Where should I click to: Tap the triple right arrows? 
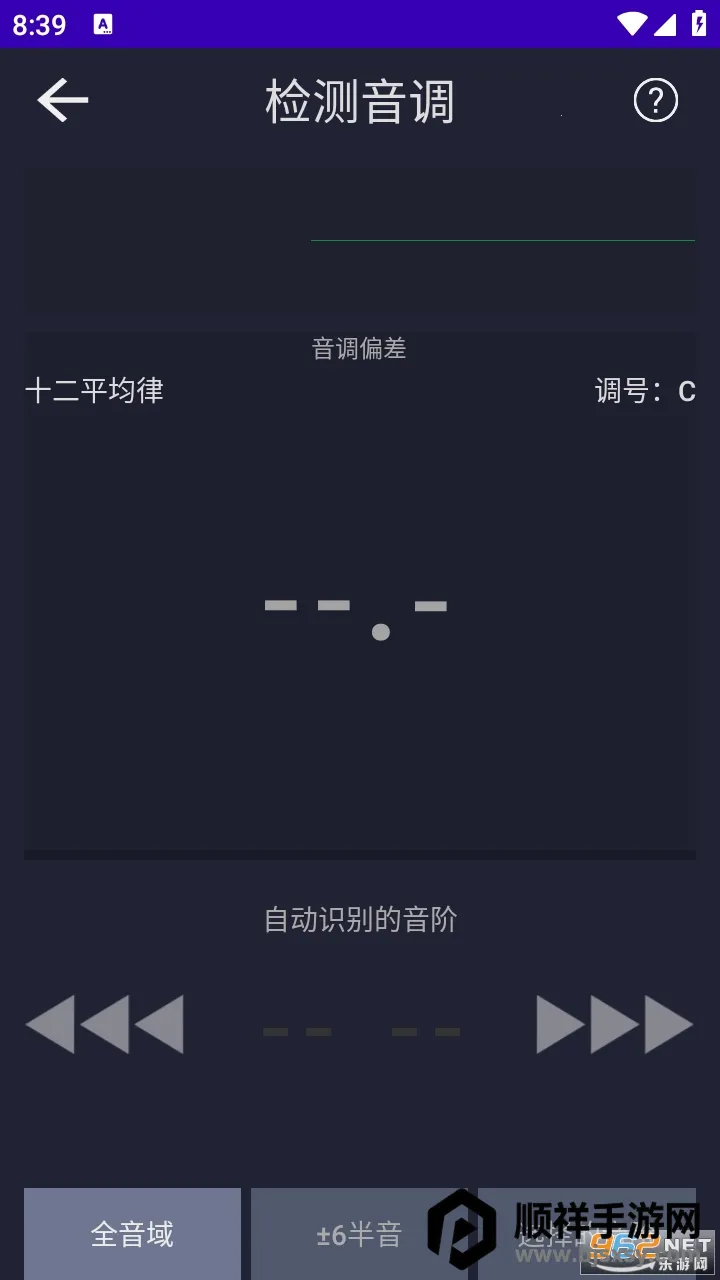click(614, 1024)
